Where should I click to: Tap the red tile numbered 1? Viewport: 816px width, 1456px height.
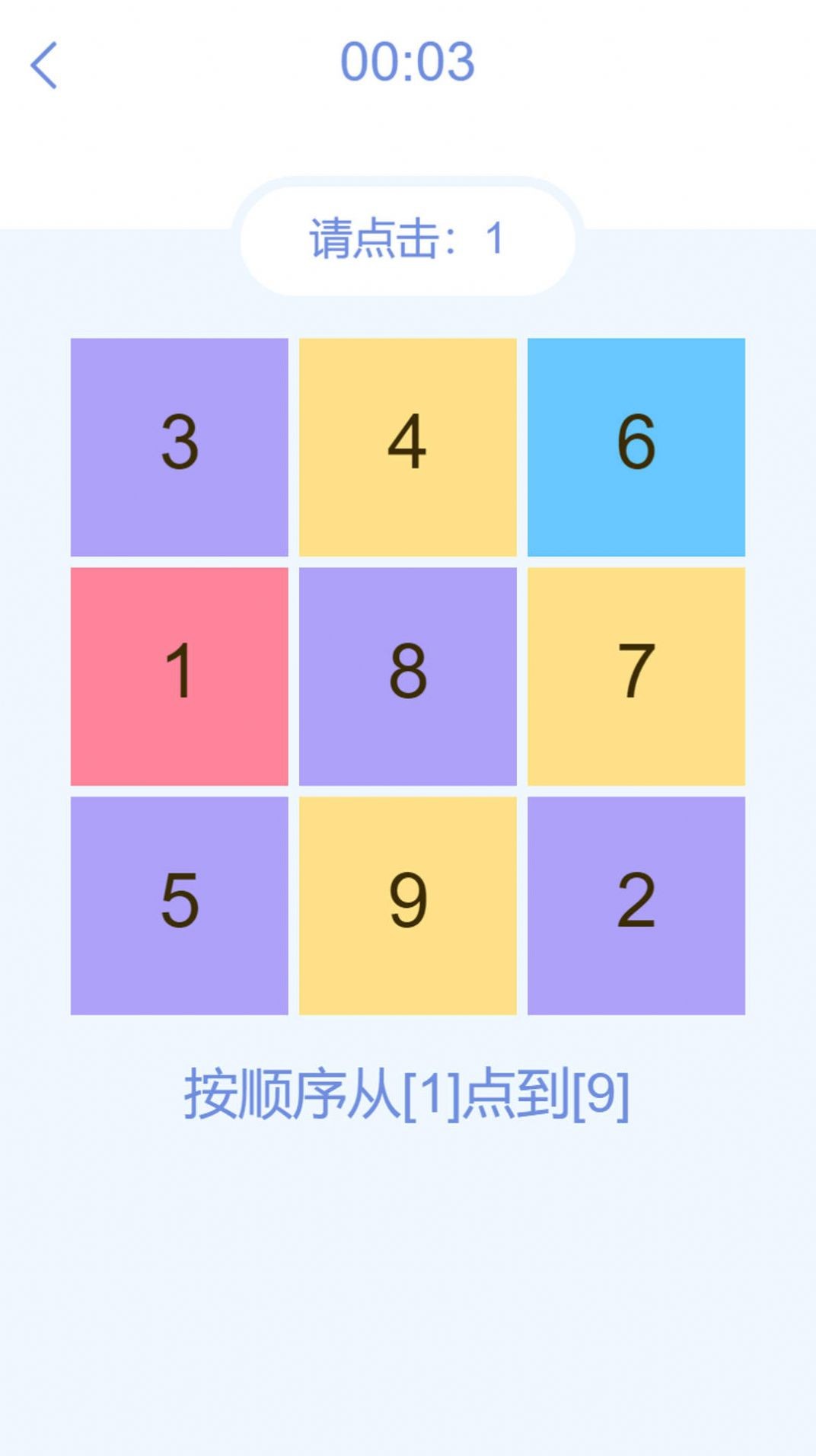click(180, 676)
